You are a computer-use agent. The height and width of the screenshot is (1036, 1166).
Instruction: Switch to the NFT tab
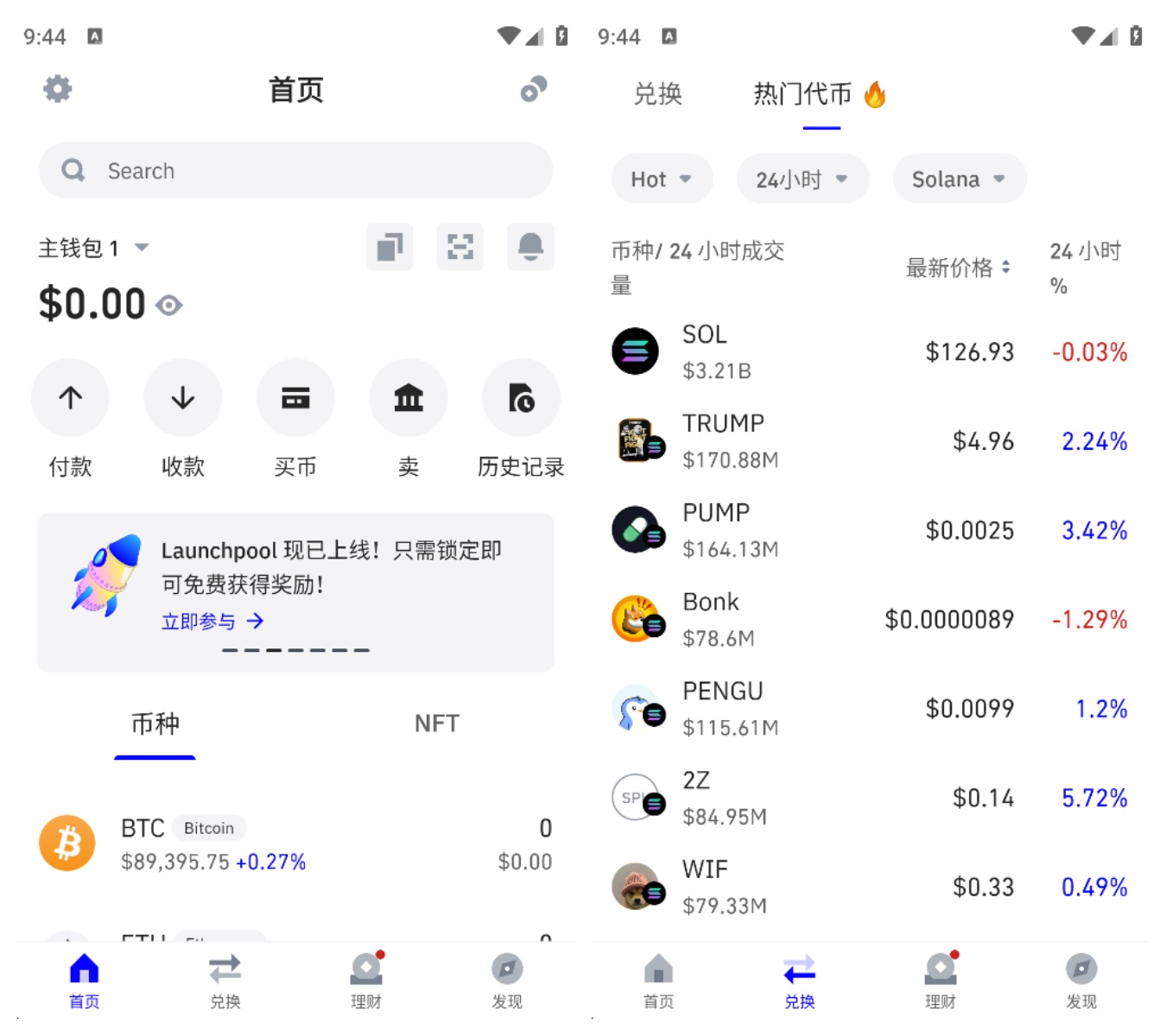click(x=436, y=723)
